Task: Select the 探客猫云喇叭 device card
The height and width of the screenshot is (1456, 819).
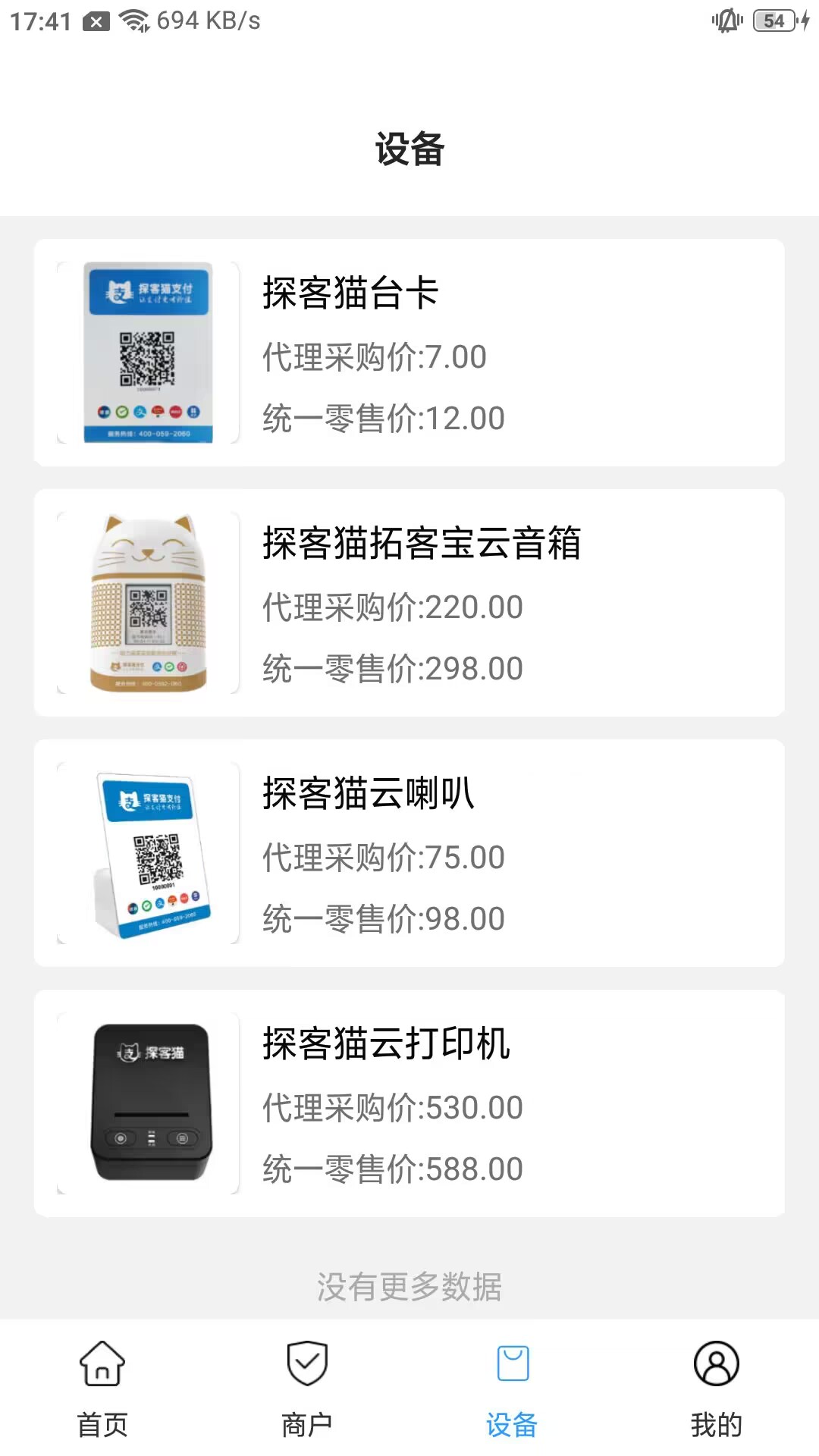Action: tap(409, 853)
